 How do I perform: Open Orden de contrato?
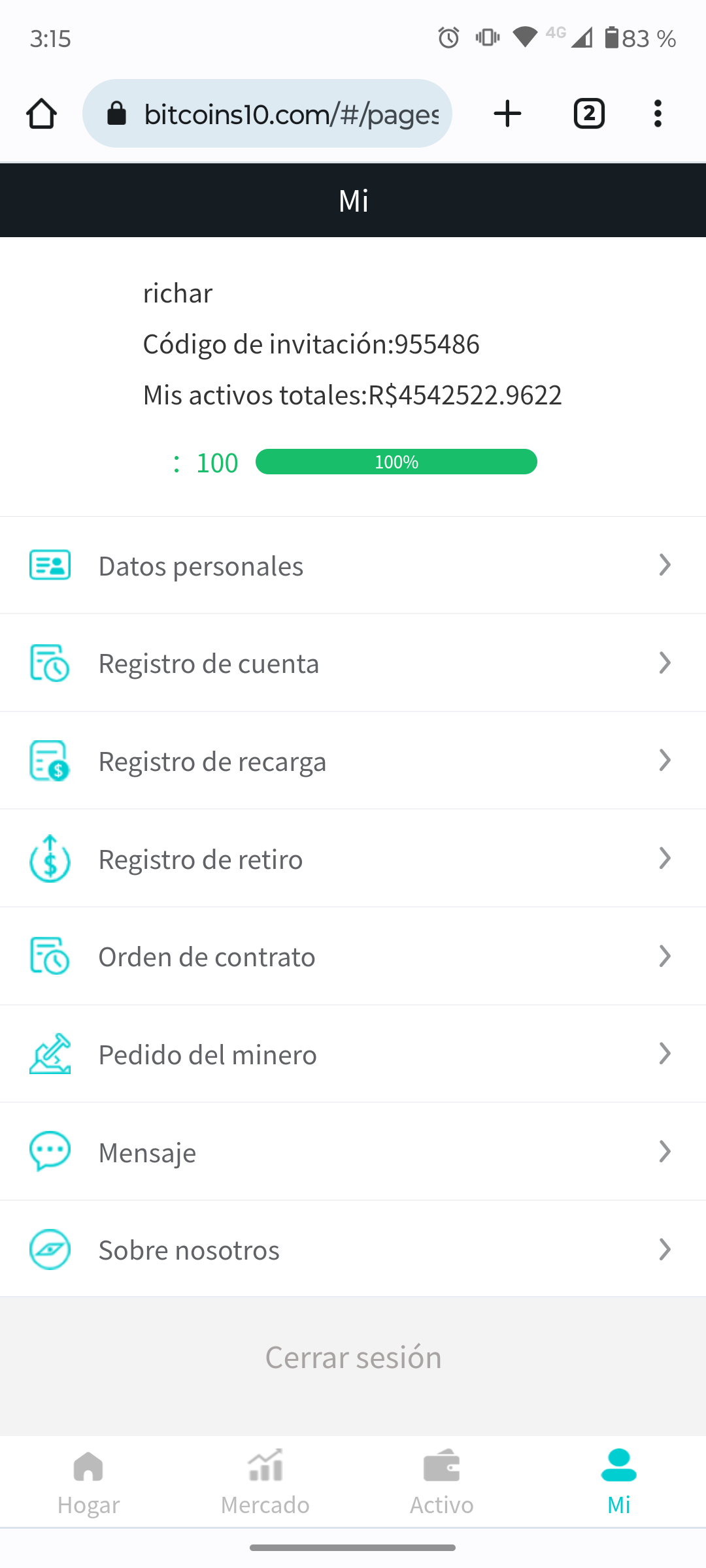pyautogui.click(x=353, y=956)
